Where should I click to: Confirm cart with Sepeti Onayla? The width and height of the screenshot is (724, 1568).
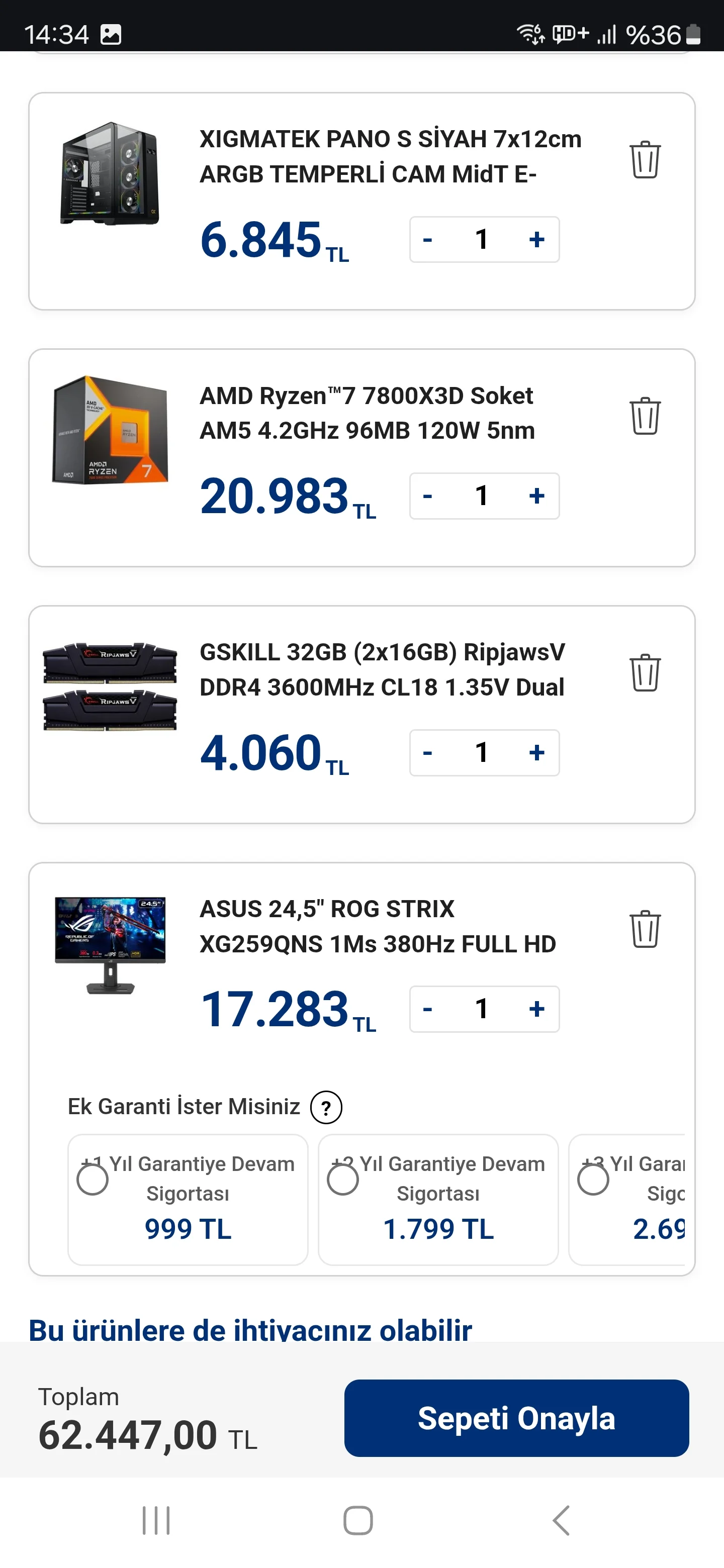coord(516,1418)
